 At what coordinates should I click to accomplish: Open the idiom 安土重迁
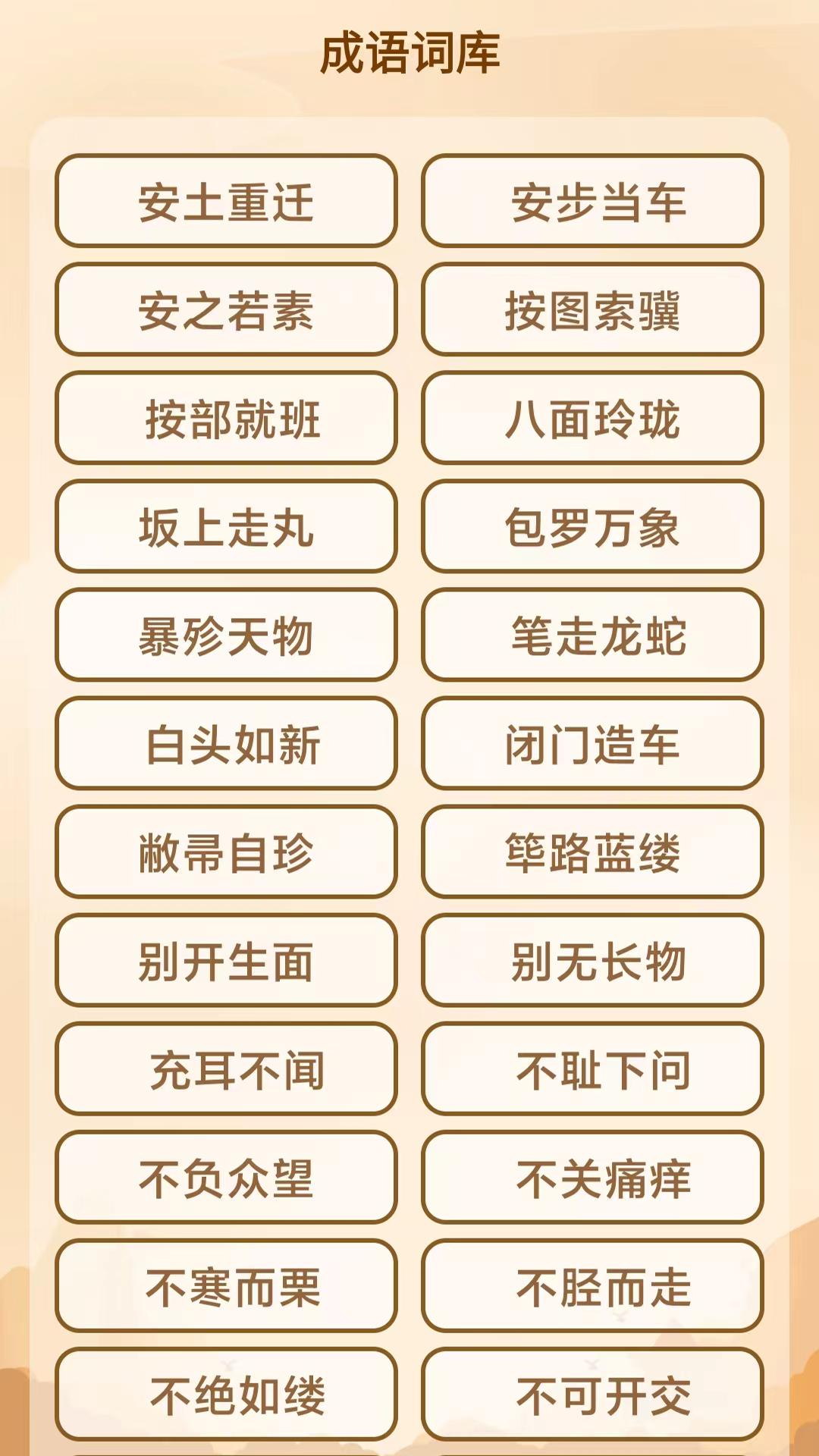[x=226, y=201]
